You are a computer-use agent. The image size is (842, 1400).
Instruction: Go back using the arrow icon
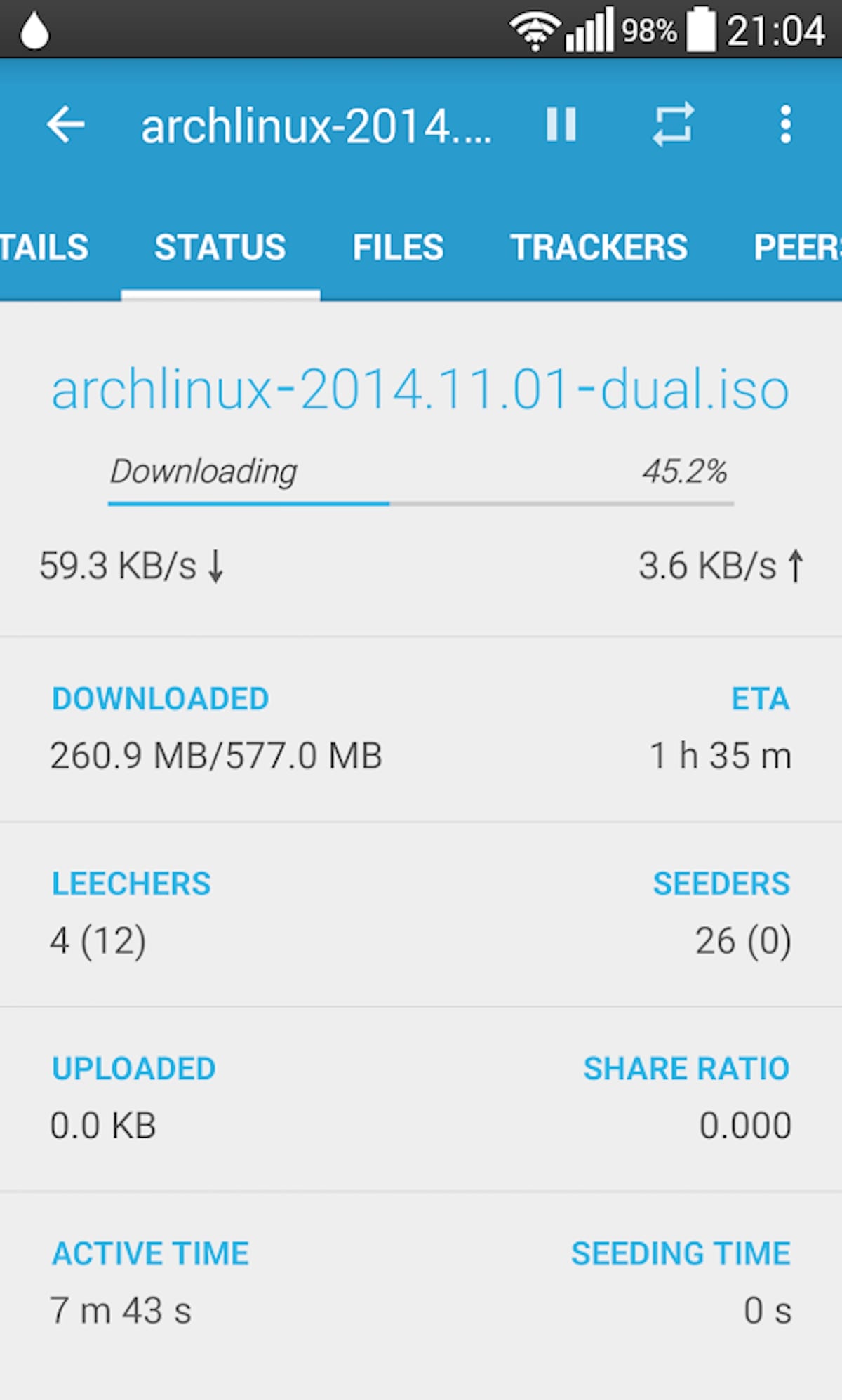pos(66,125)
